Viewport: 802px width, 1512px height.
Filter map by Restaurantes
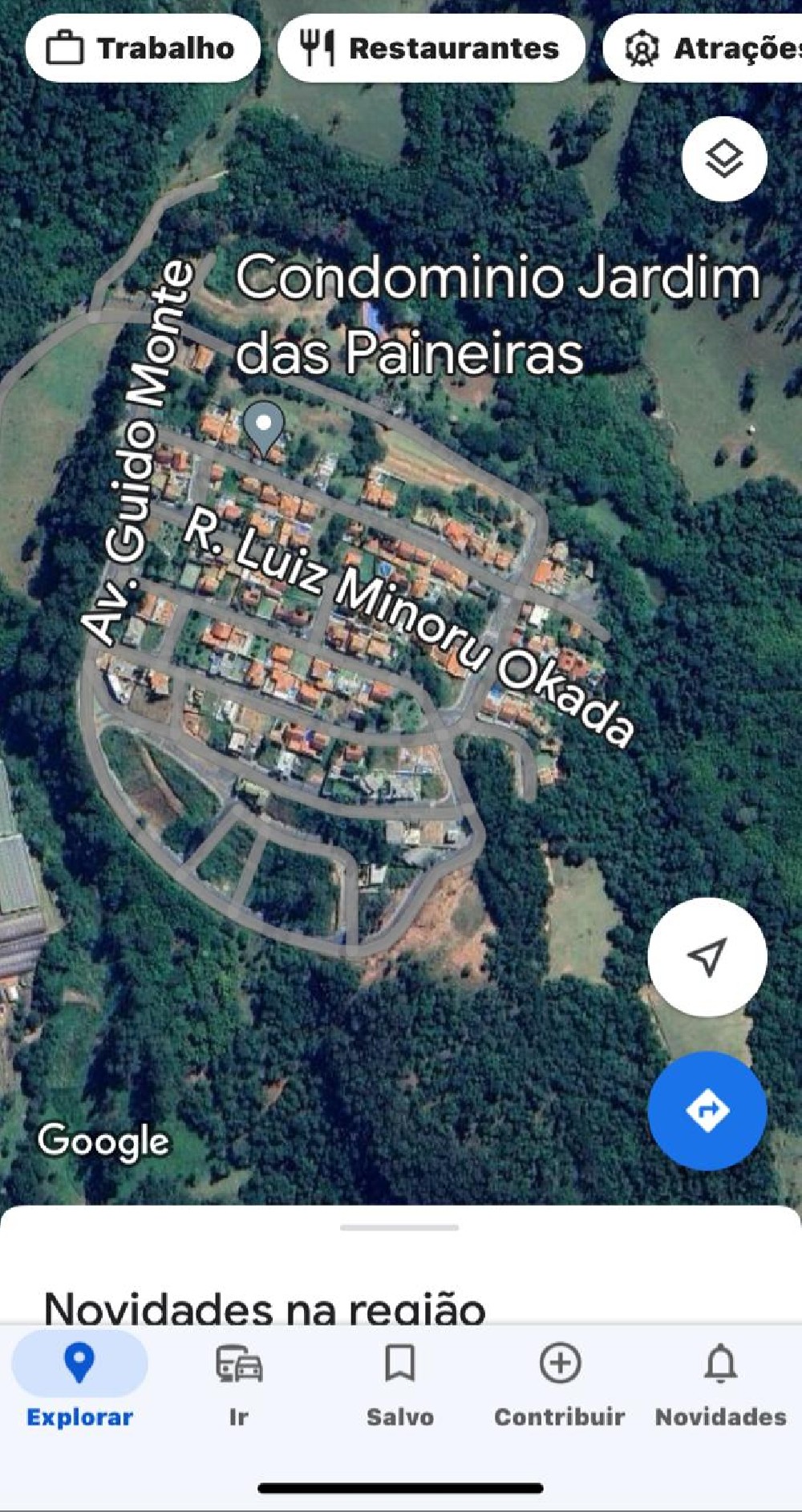tap(431, 48)
